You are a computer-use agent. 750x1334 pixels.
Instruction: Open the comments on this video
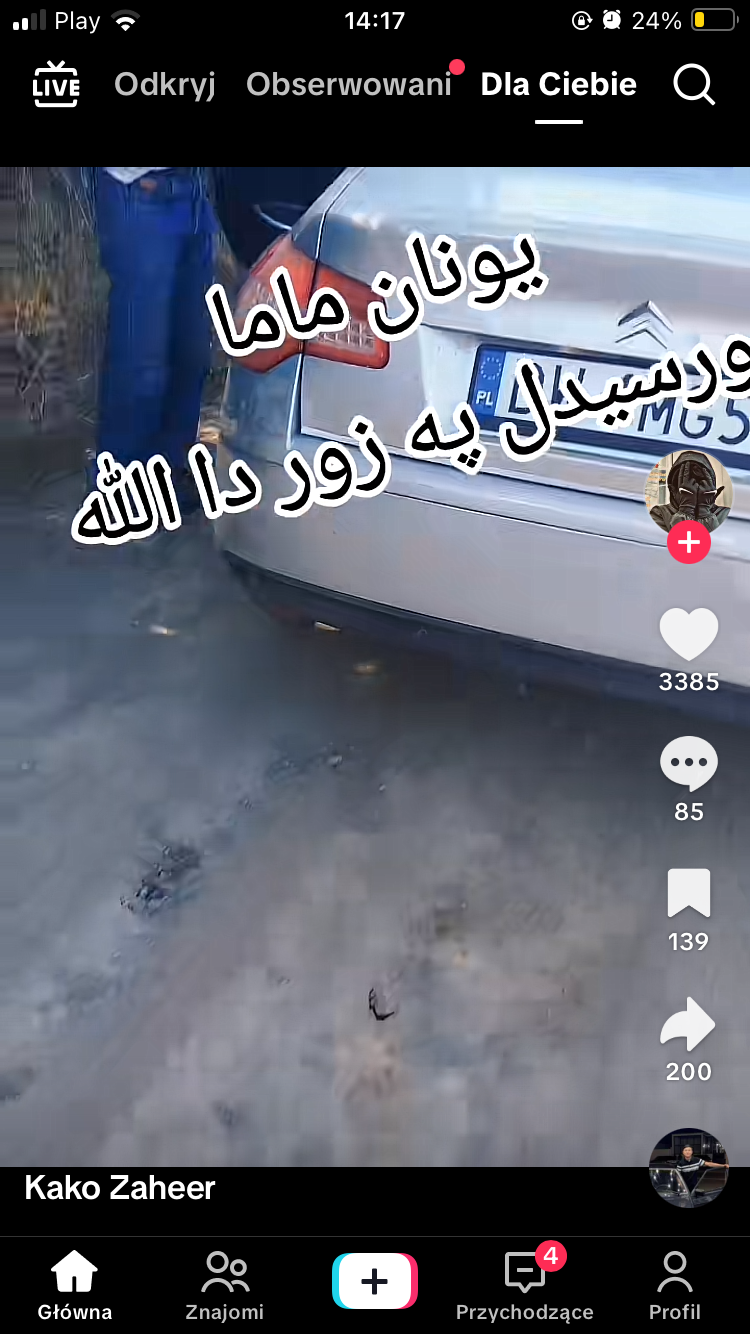(x=689, y=765)
